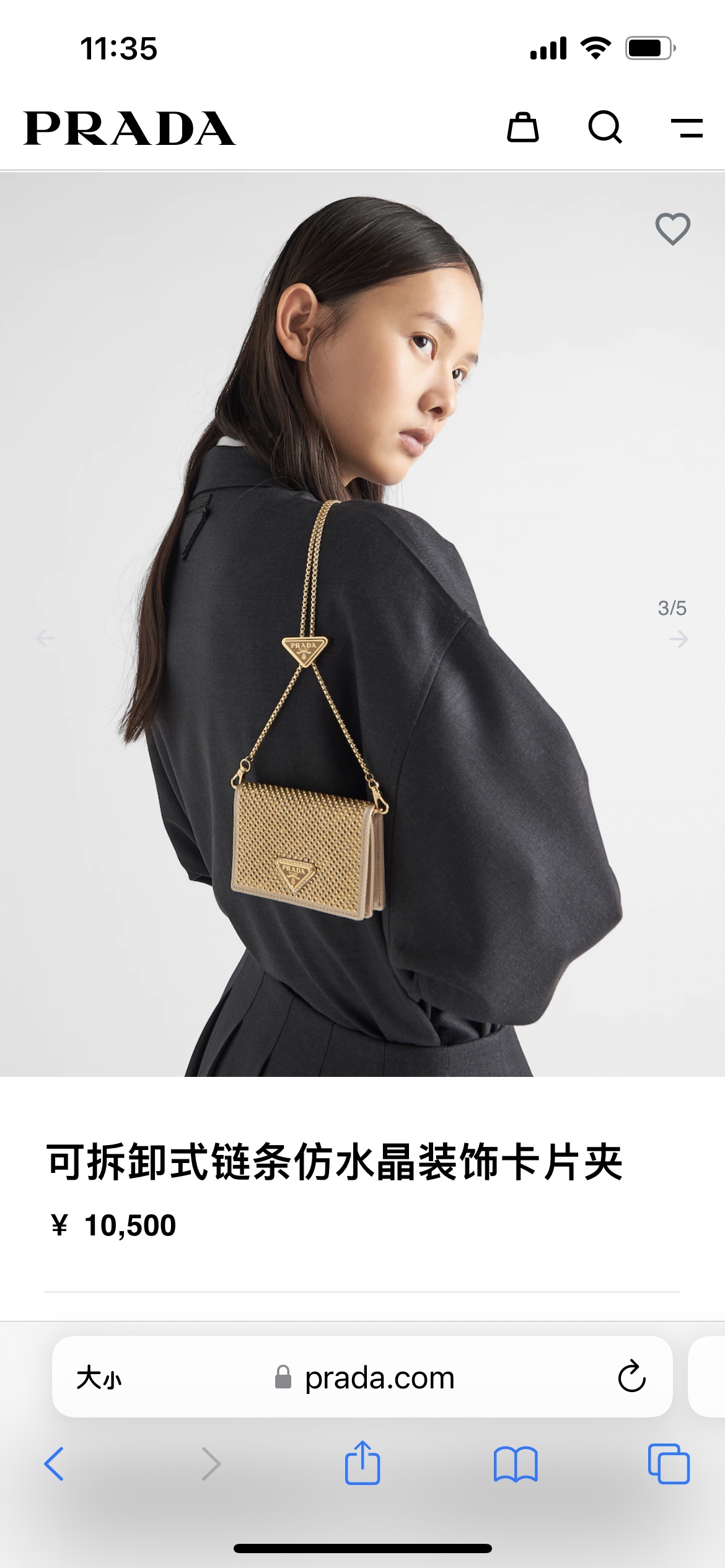Open Safari bookmarks
The height and width of the screenshot is (1568, 725).
pyautogui.click(x=516, y=1464)
